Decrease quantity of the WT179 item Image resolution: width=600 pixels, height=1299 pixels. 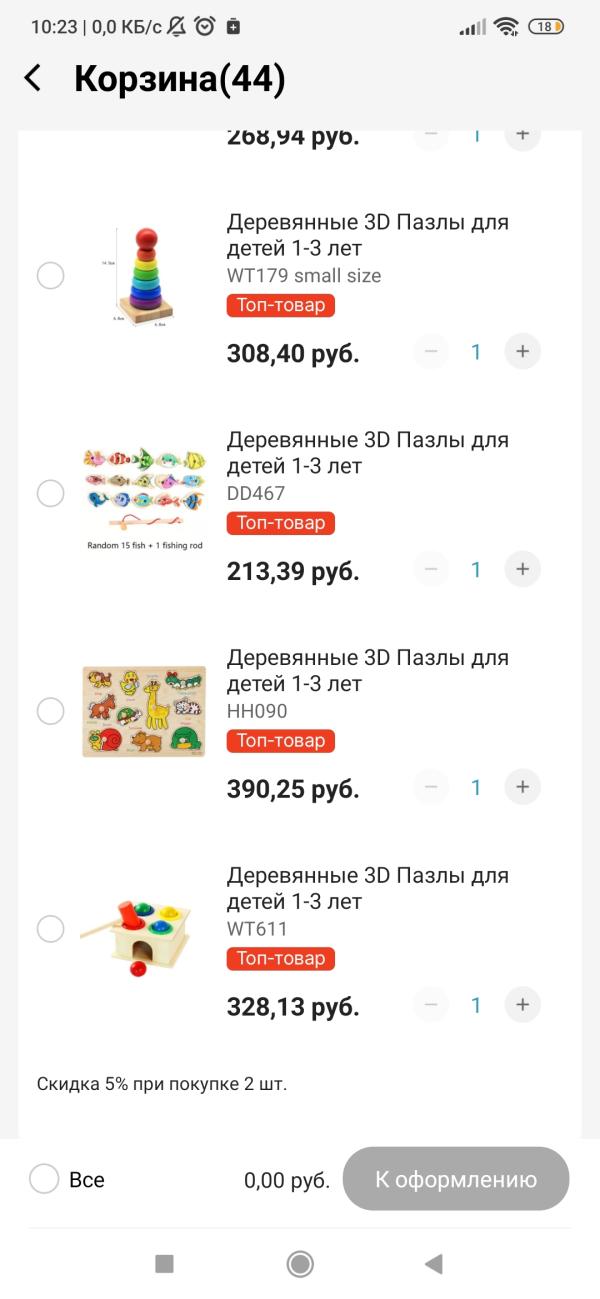pos(431,351)
